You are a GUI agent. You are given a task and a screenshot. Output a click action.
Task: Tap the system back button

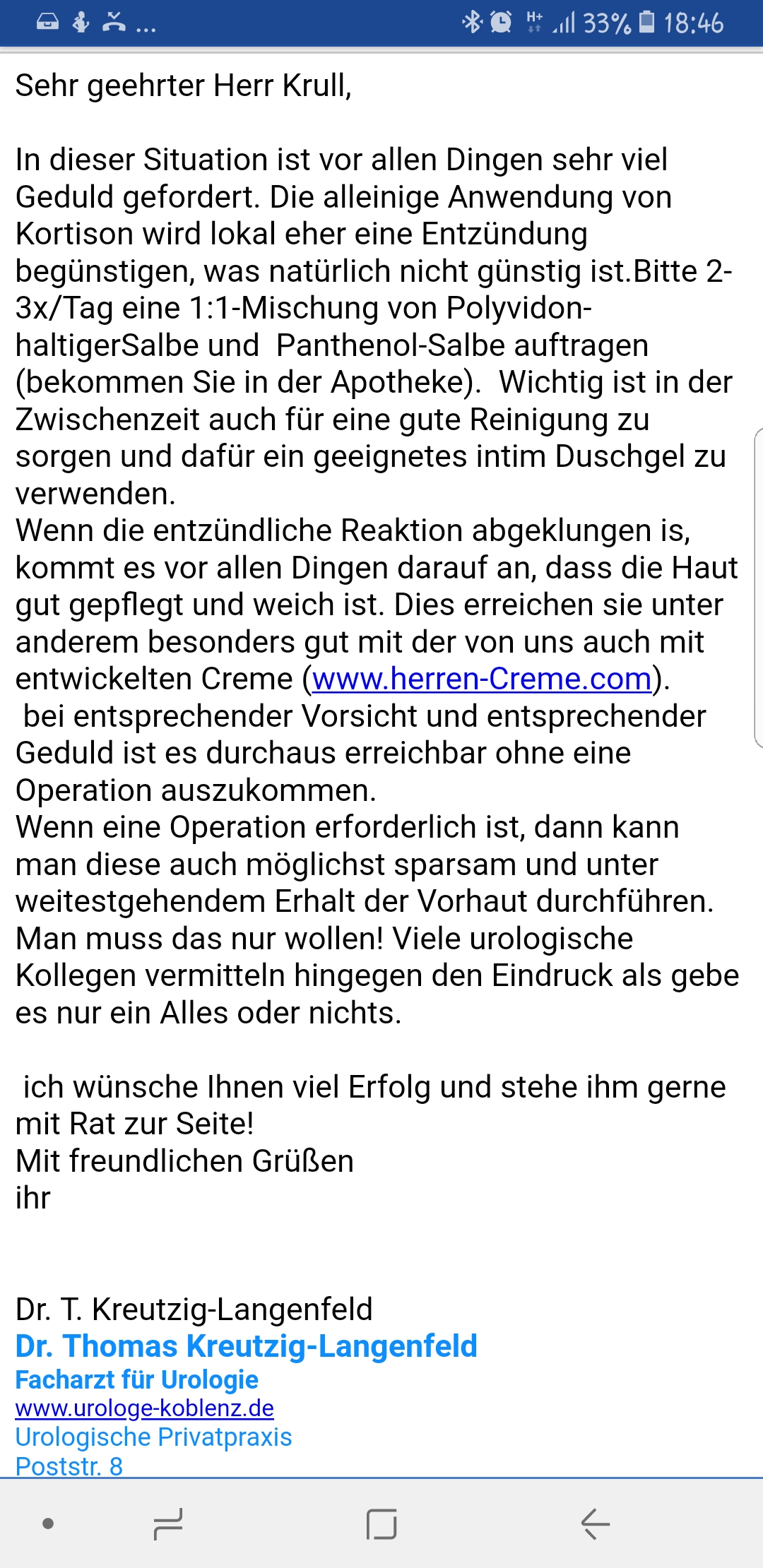pyautogui.click(x=595, y=1524)
